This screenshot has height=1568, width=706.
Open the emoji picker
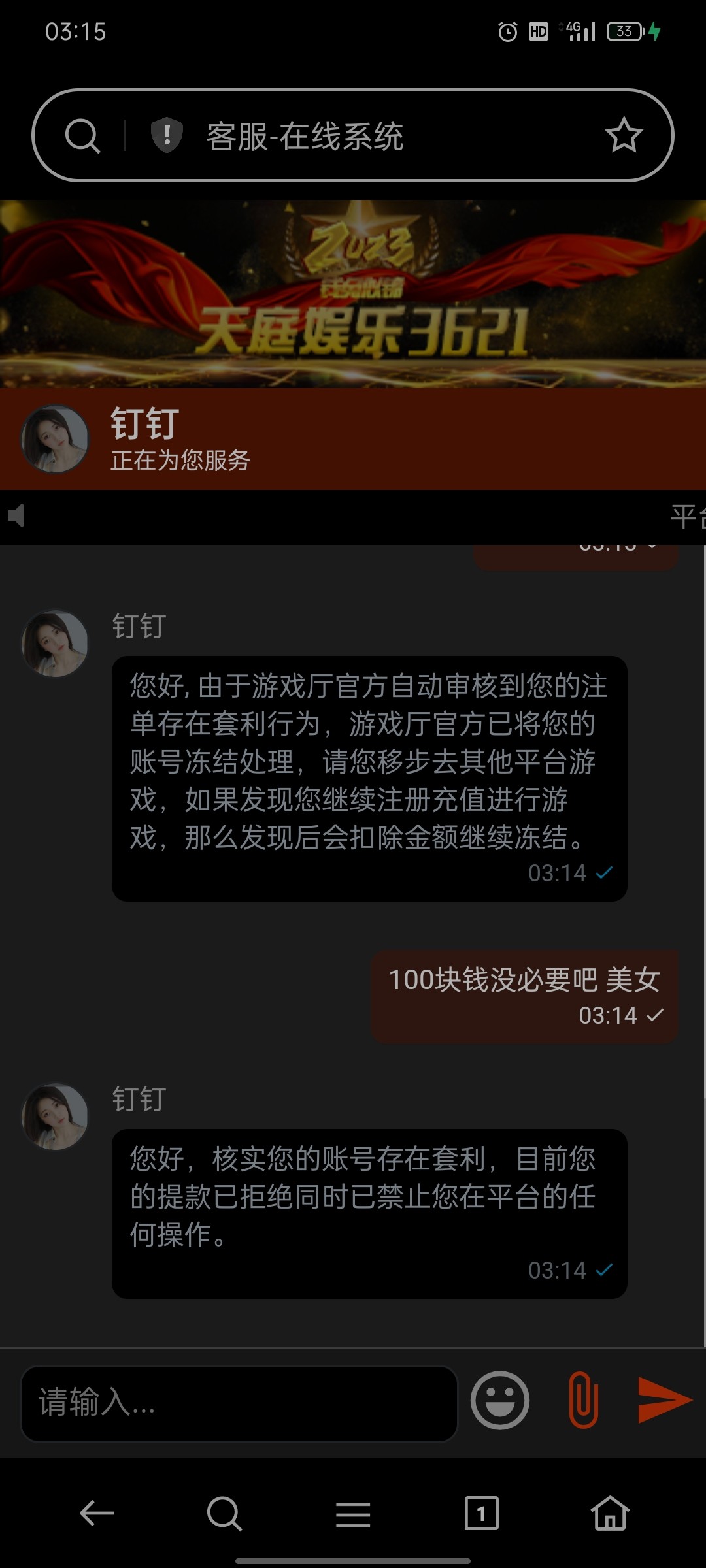coord(500,1400)
